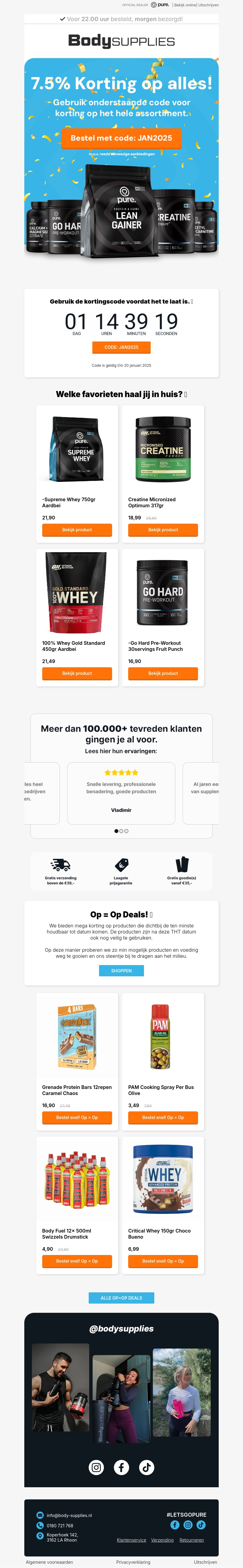Image resolution: width=243 pixels, height=1568 pixels.
Task: View 100% Whey Gold Standard 450gr product
Action: (x=77, y=673)
